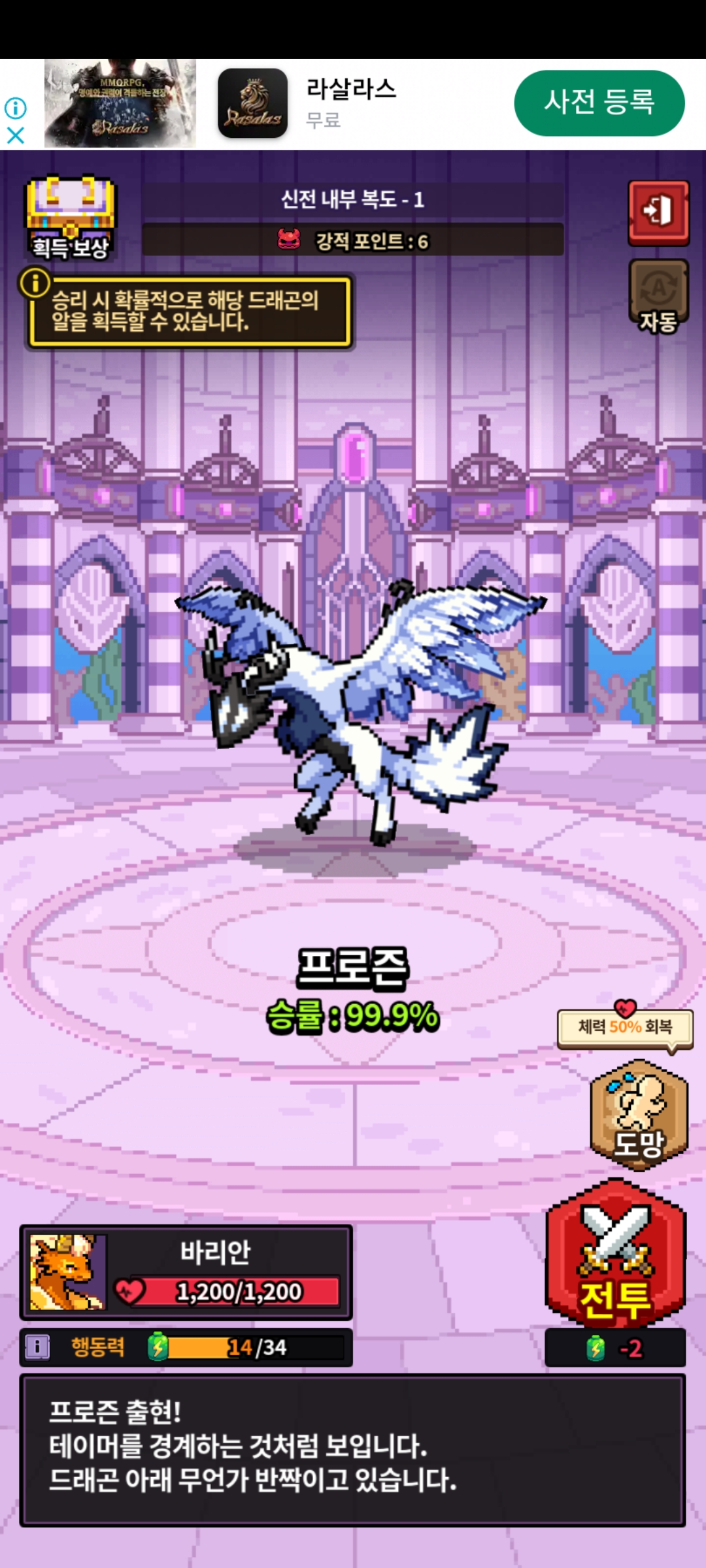
Task: Open the 행동력 info icon
Action: pos(37,1347)
